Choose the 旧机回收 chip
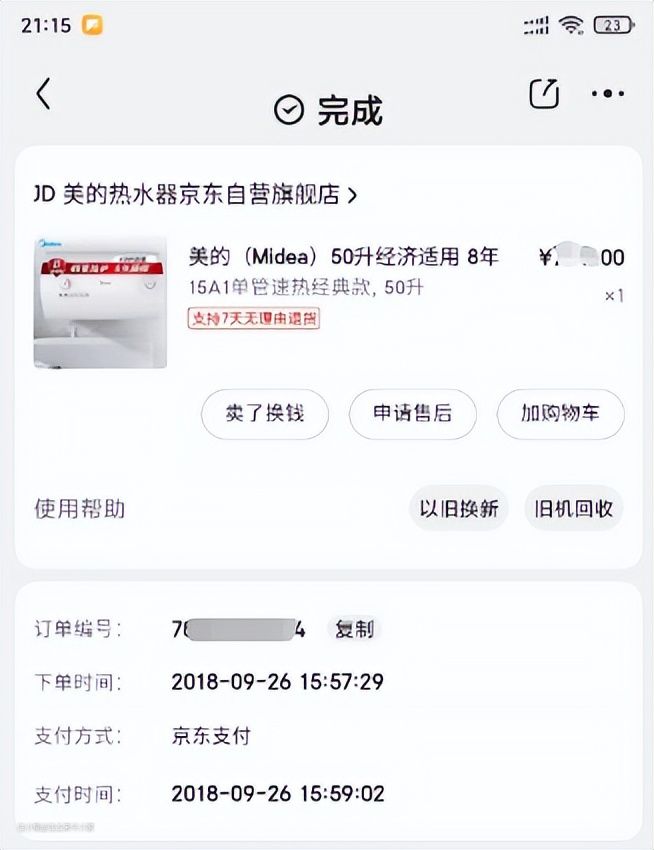Image resolution: width=654 pixels, height=850 pixels. tap(573, 508)
